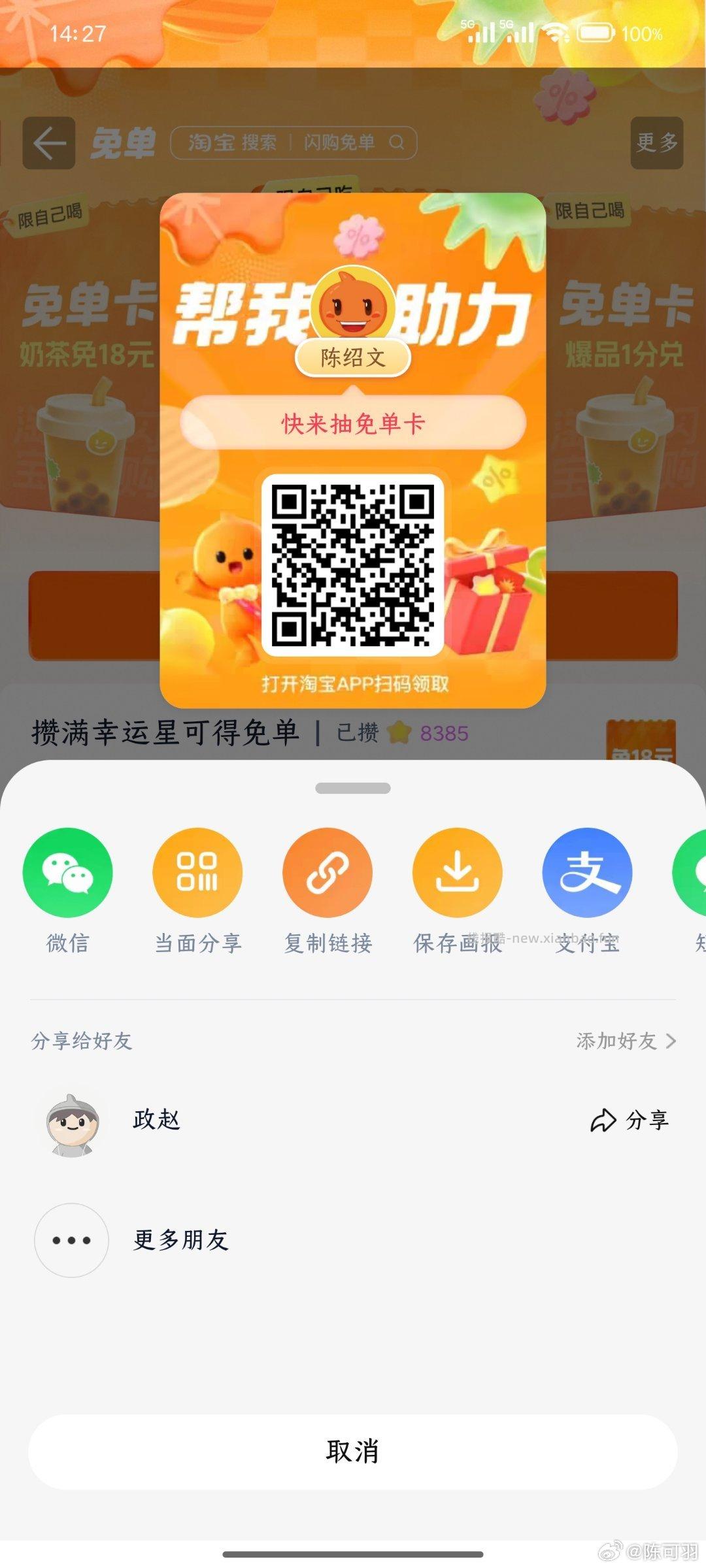Select 政赵's profile avatar

click(72, 1119)
